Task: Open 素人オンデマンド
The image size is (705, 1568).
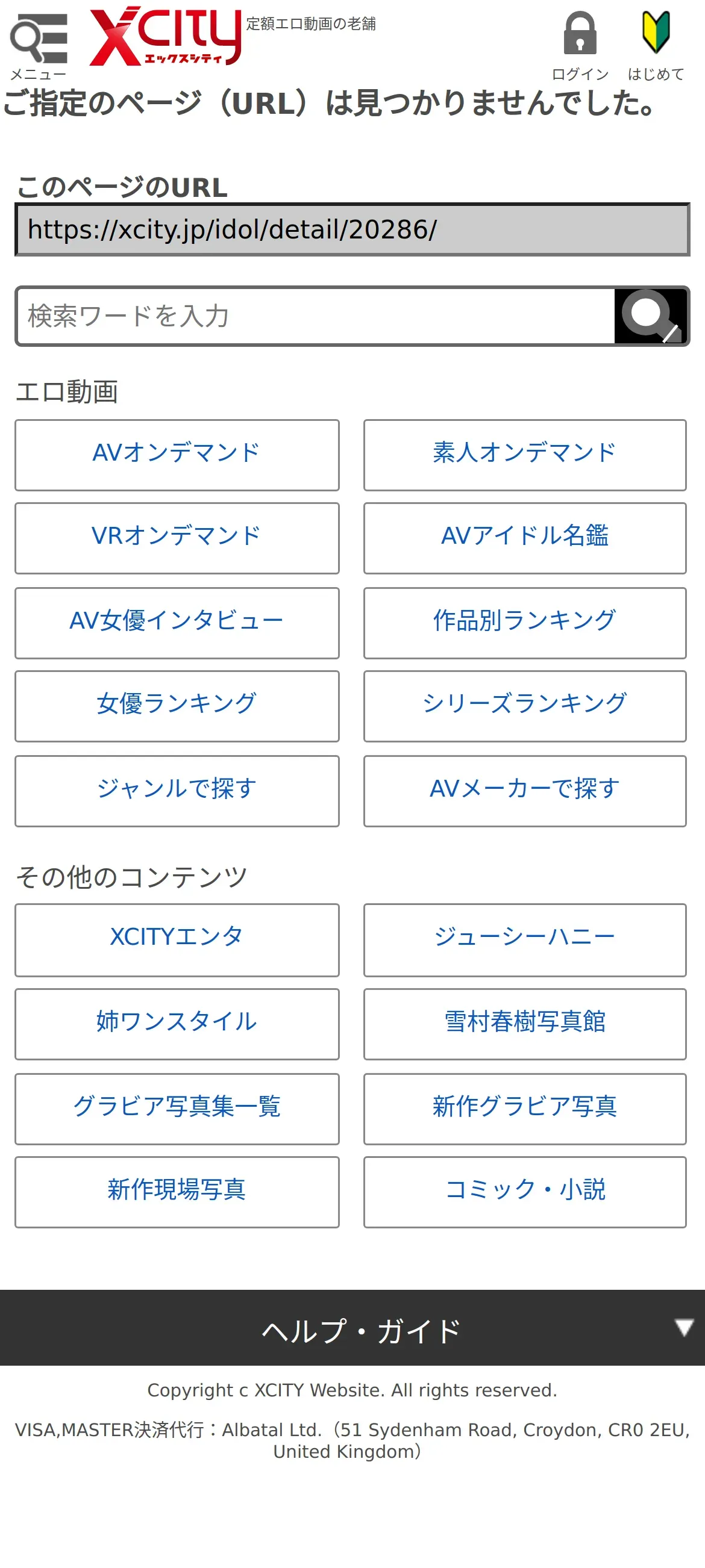Action: coord(525,455)
